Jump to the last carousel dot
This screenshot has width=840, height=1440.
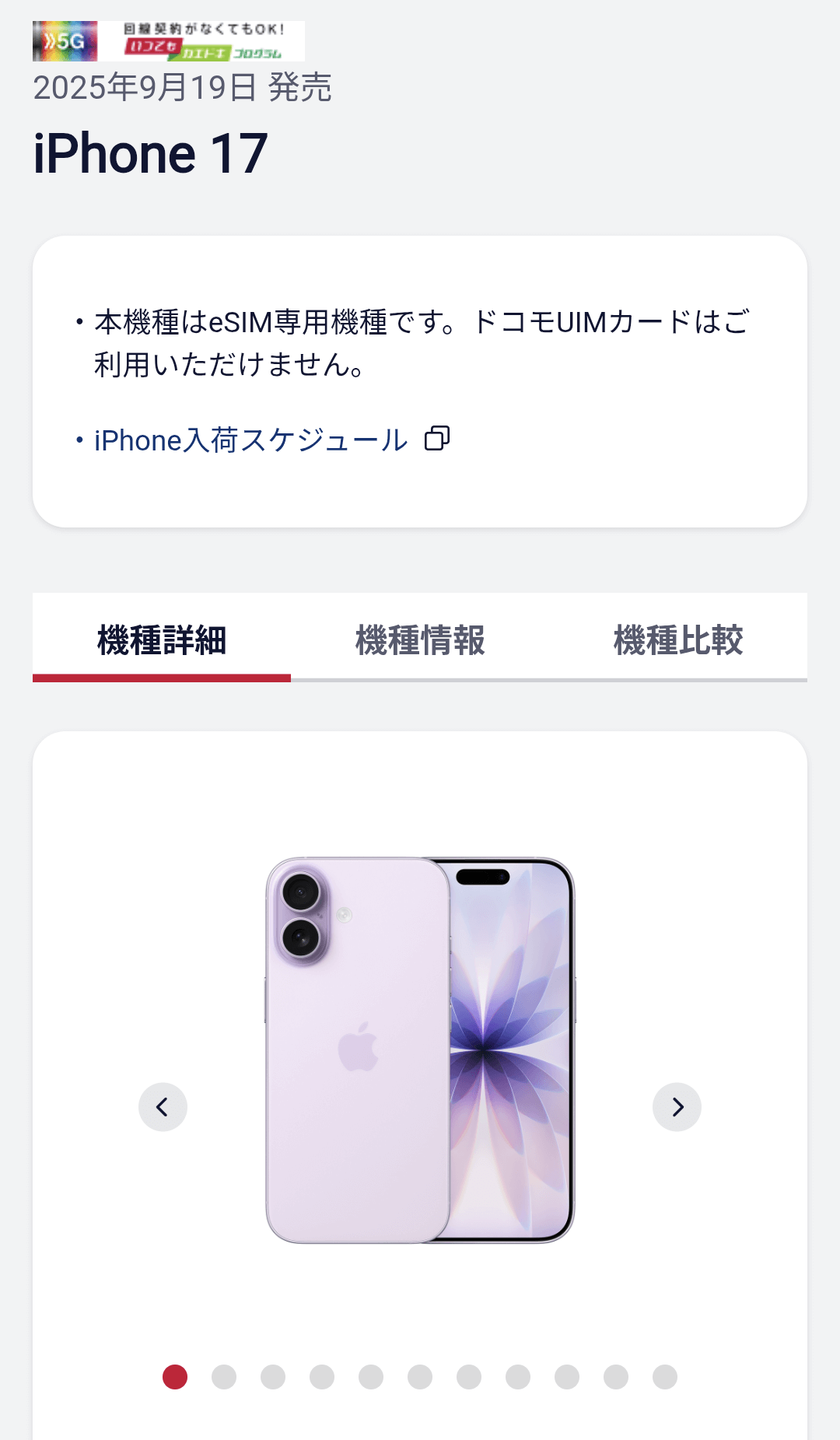[664, 1377]
